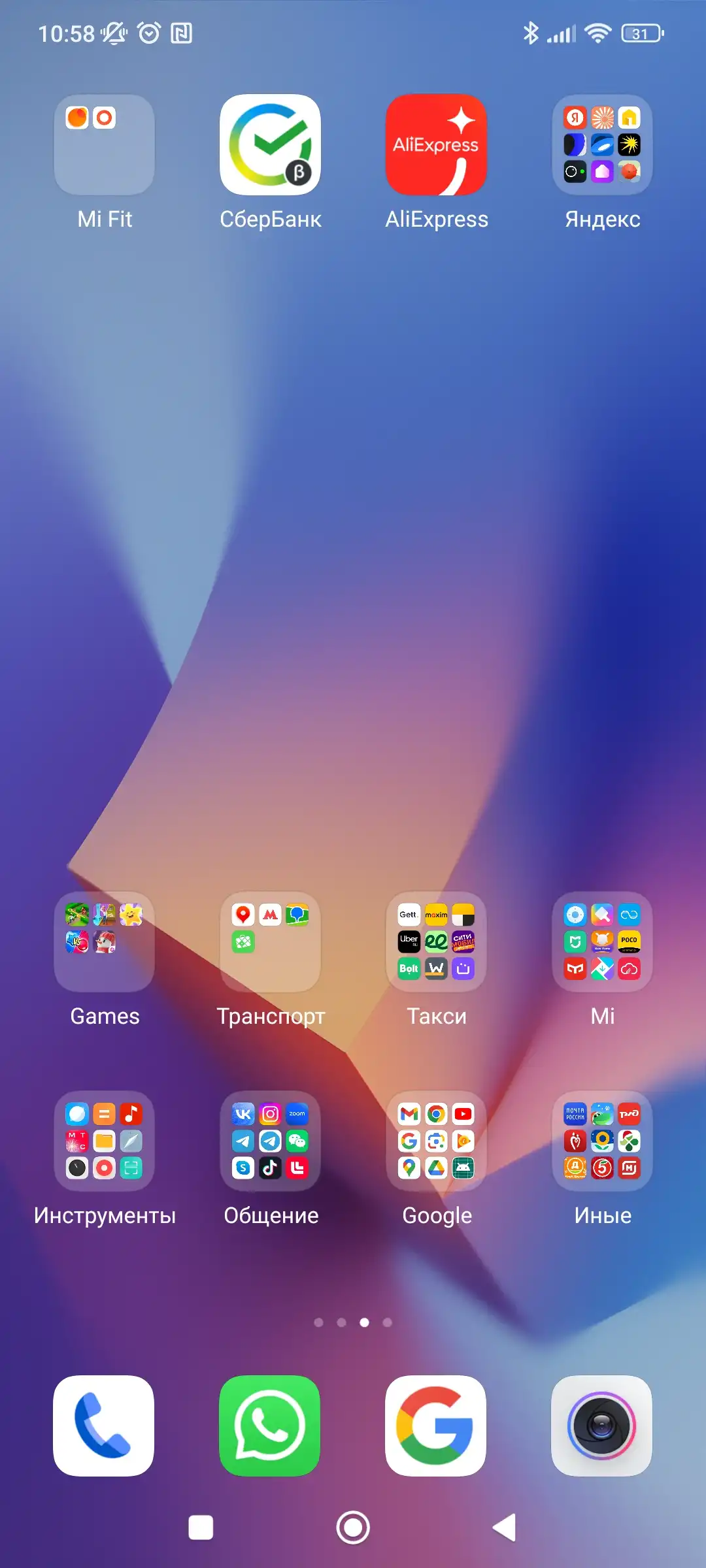Open WhatsApp from the dock
Screen dimensions: 706x1568
tap(270, 1426)
